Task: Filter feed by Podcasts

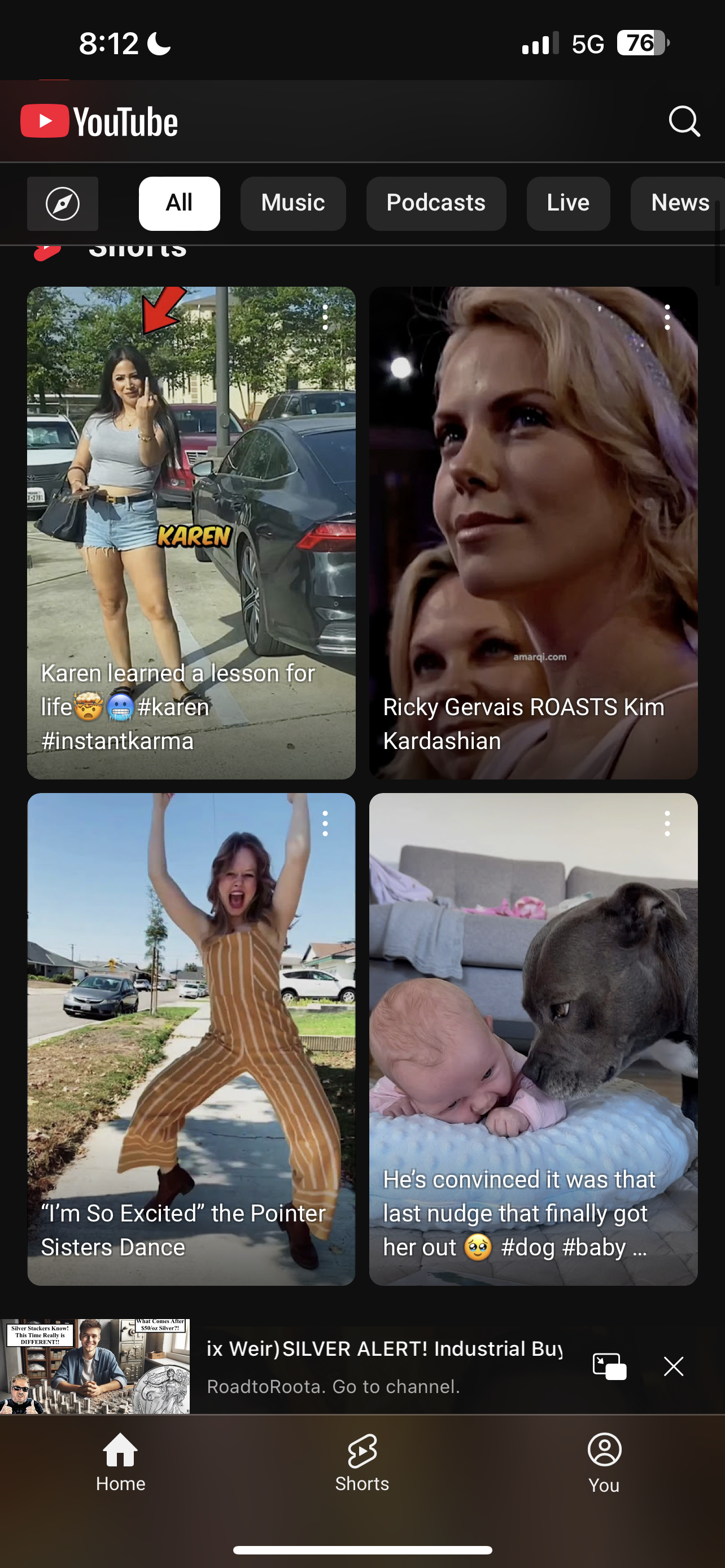Action: [x=436, y=203]
